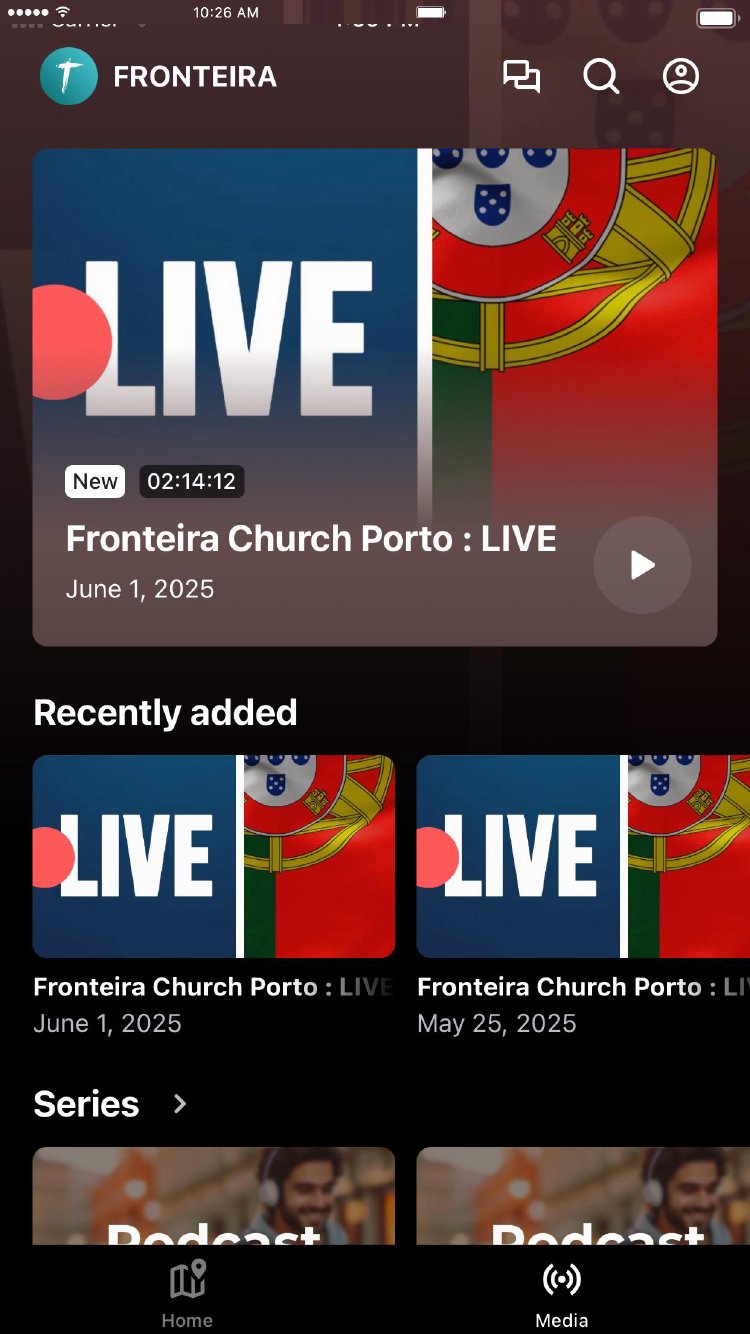This screenshot has height=1334, width=750.
Task: Tap the Fronteira logo
Action: [x=69, y=77]
